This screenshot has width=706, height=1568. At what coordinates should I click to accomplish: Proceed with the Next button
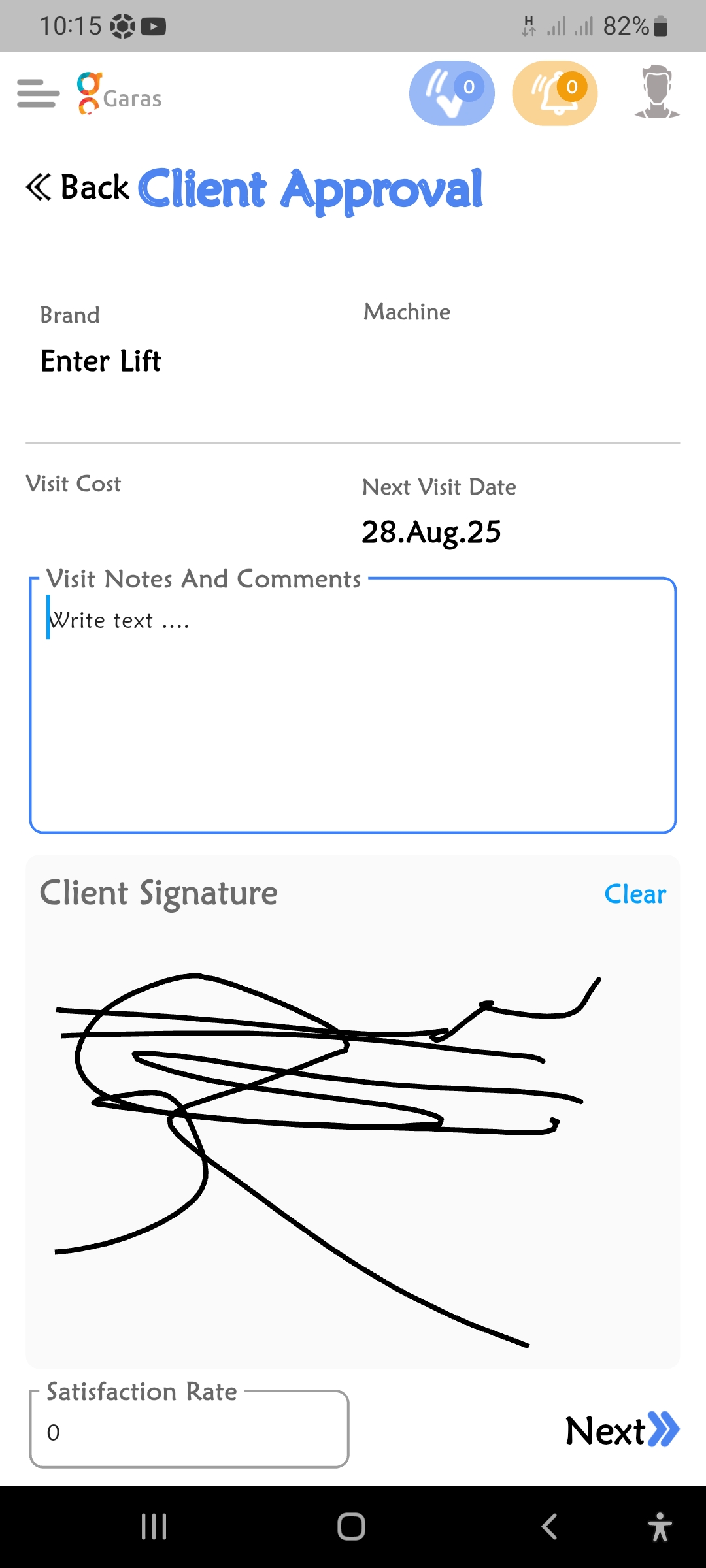coord(622,1431)
